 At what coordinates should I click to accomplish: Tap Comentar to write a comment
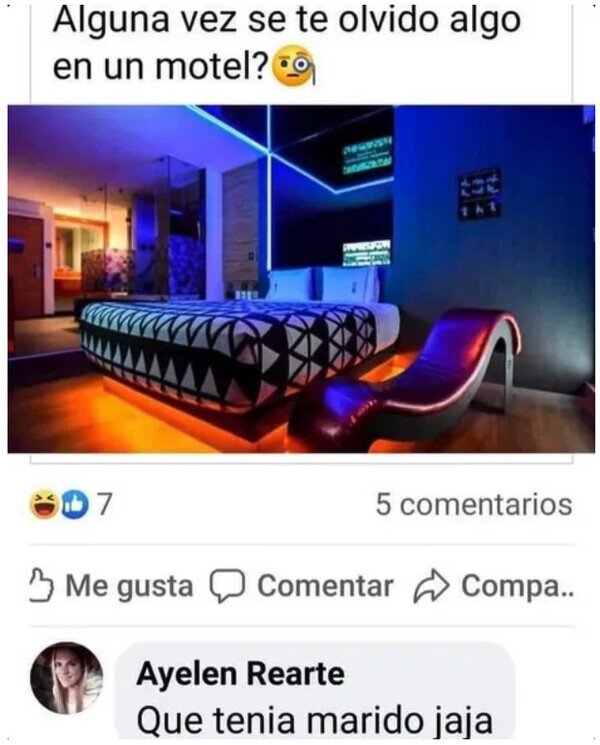click(302, 585)
